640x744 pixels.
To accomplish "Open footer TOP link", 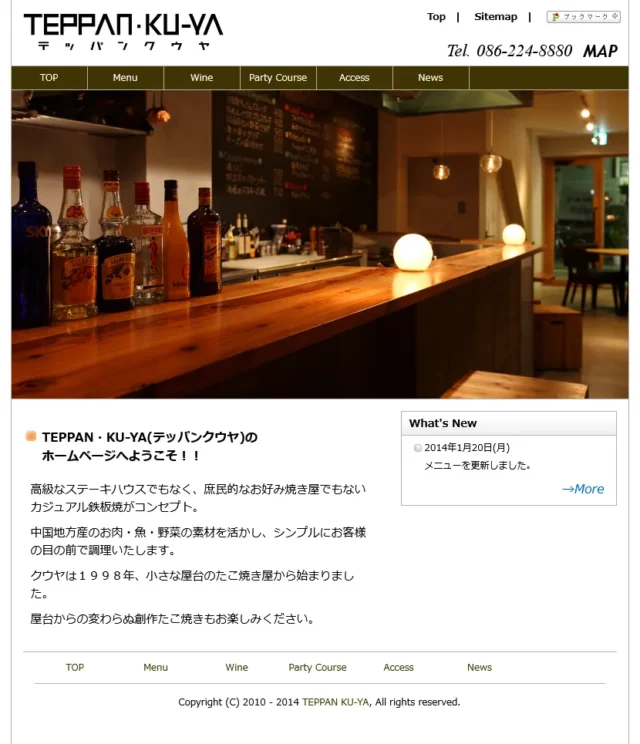I will [75, 667].
